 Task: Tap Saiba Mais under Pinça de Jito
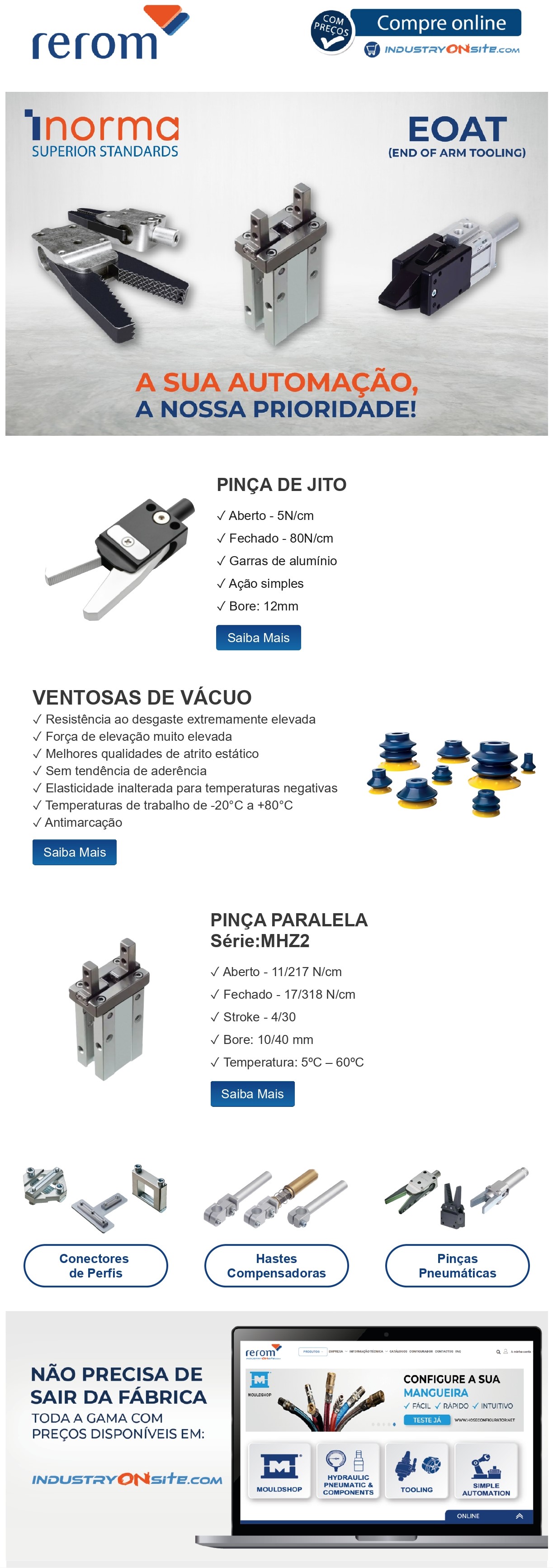[258, 637]
